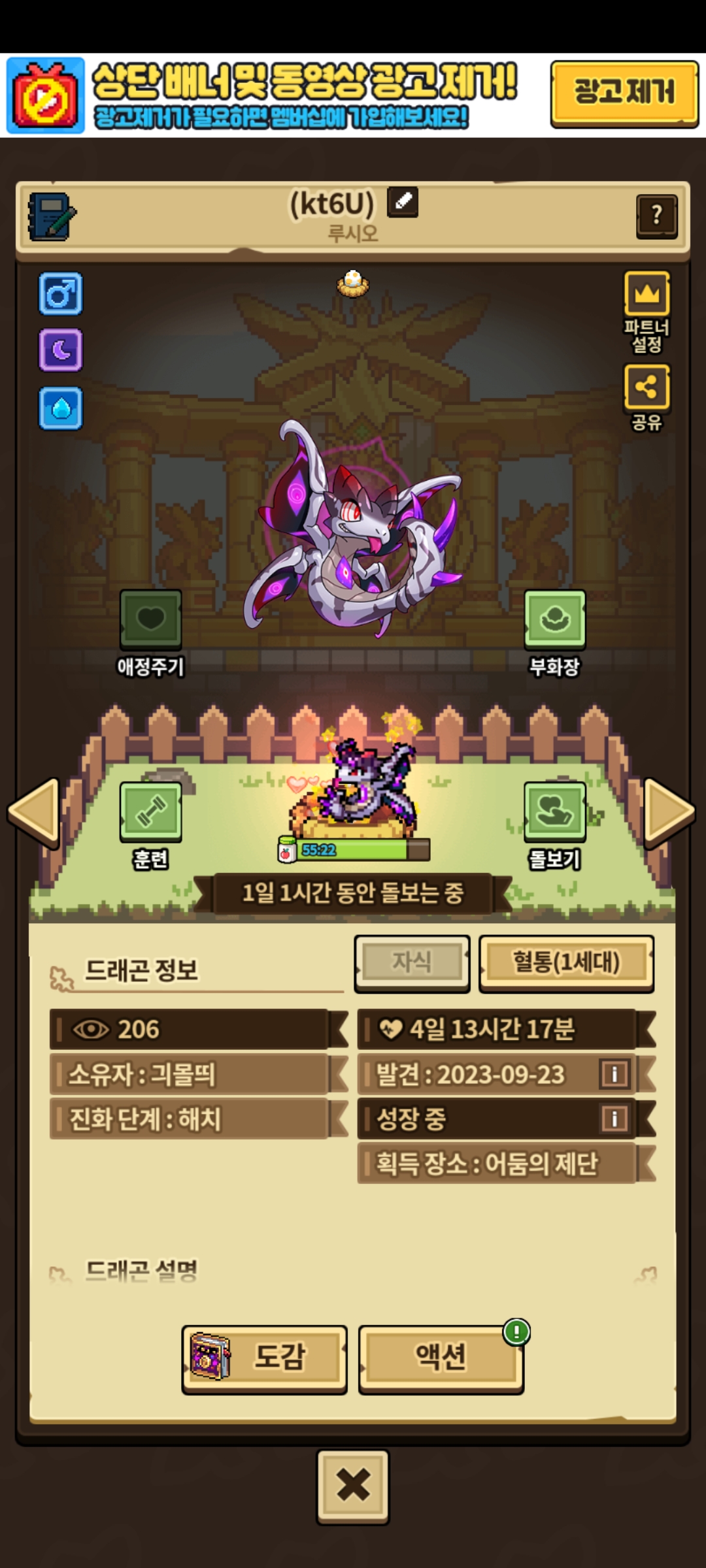
Task: Edit the dragon's name with the pencil icon
Action: [403, 202]
